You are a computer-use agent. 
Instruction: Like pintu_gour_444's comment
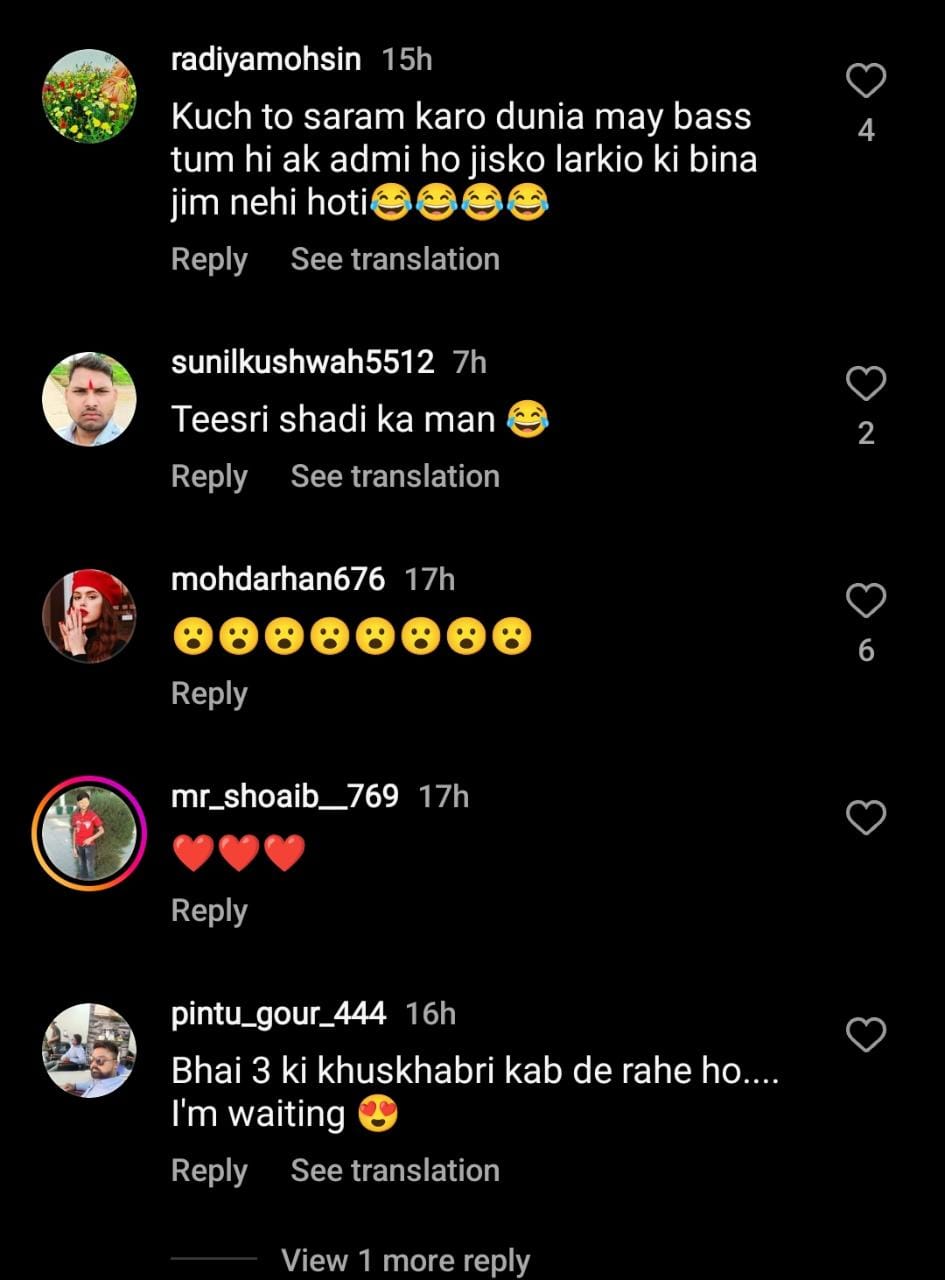pyautogui.click(x=866, y=1035)
